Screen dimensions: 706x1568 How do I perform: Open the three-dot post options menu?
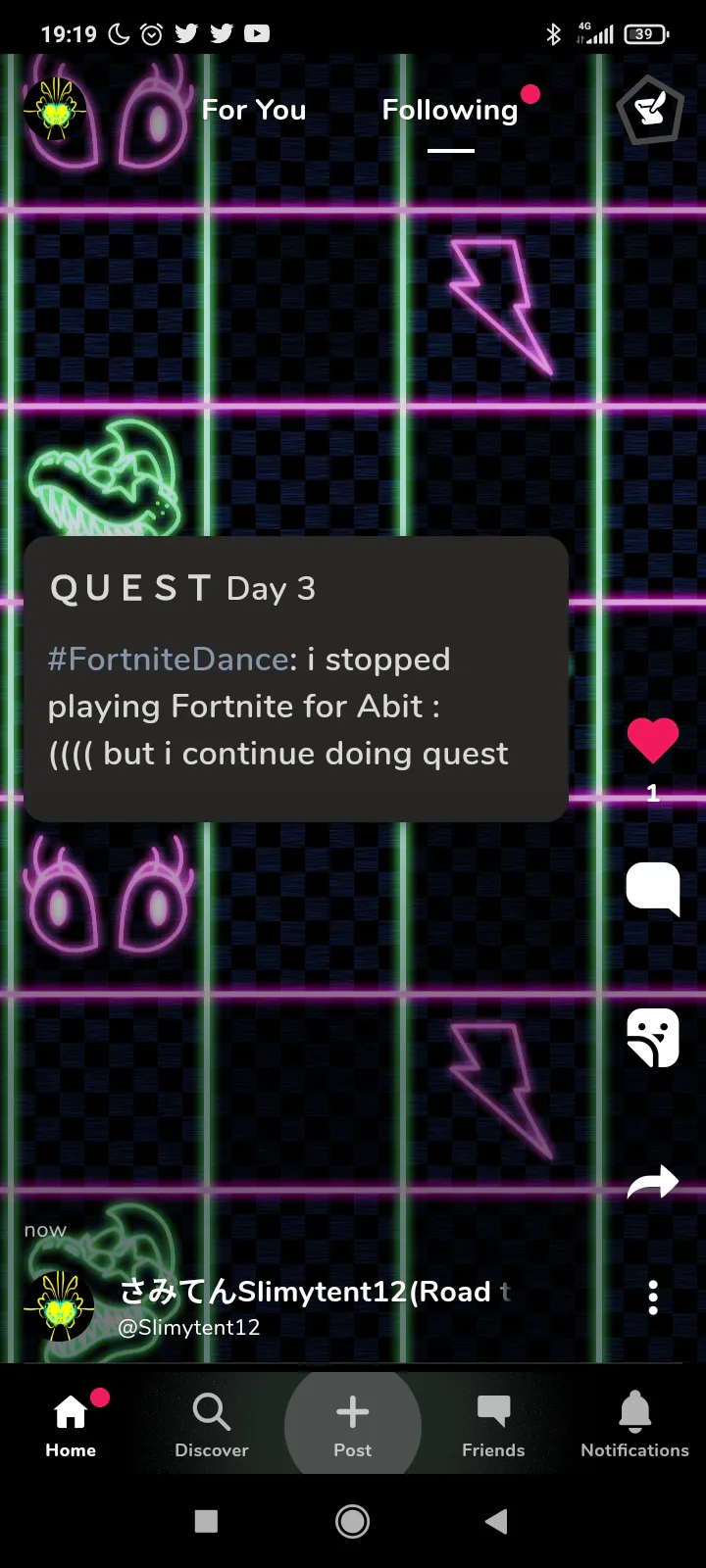coord(653,1298)
